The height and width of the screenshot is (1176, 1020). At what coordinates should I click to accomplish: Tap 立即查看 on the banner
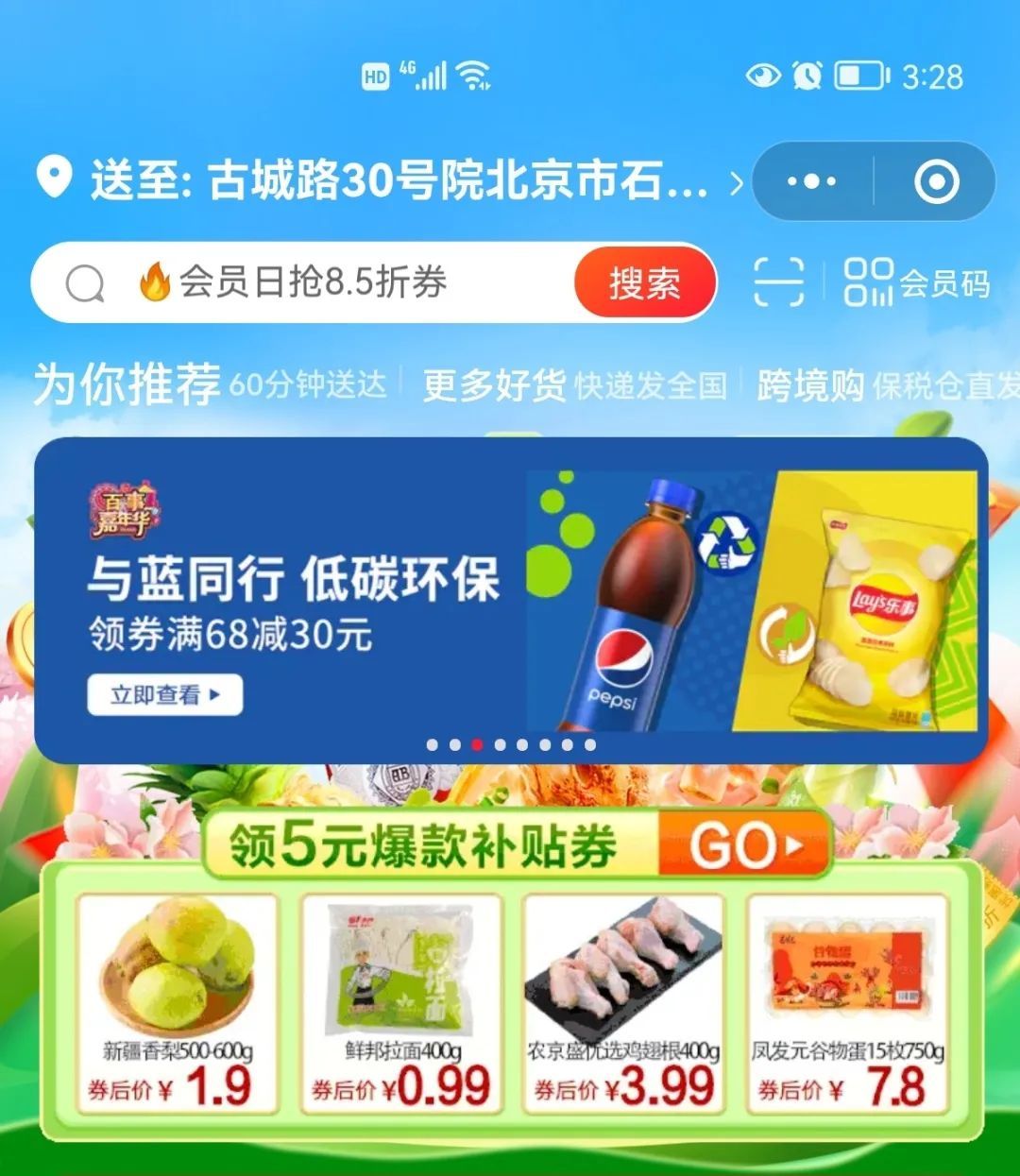click(164, 695)
